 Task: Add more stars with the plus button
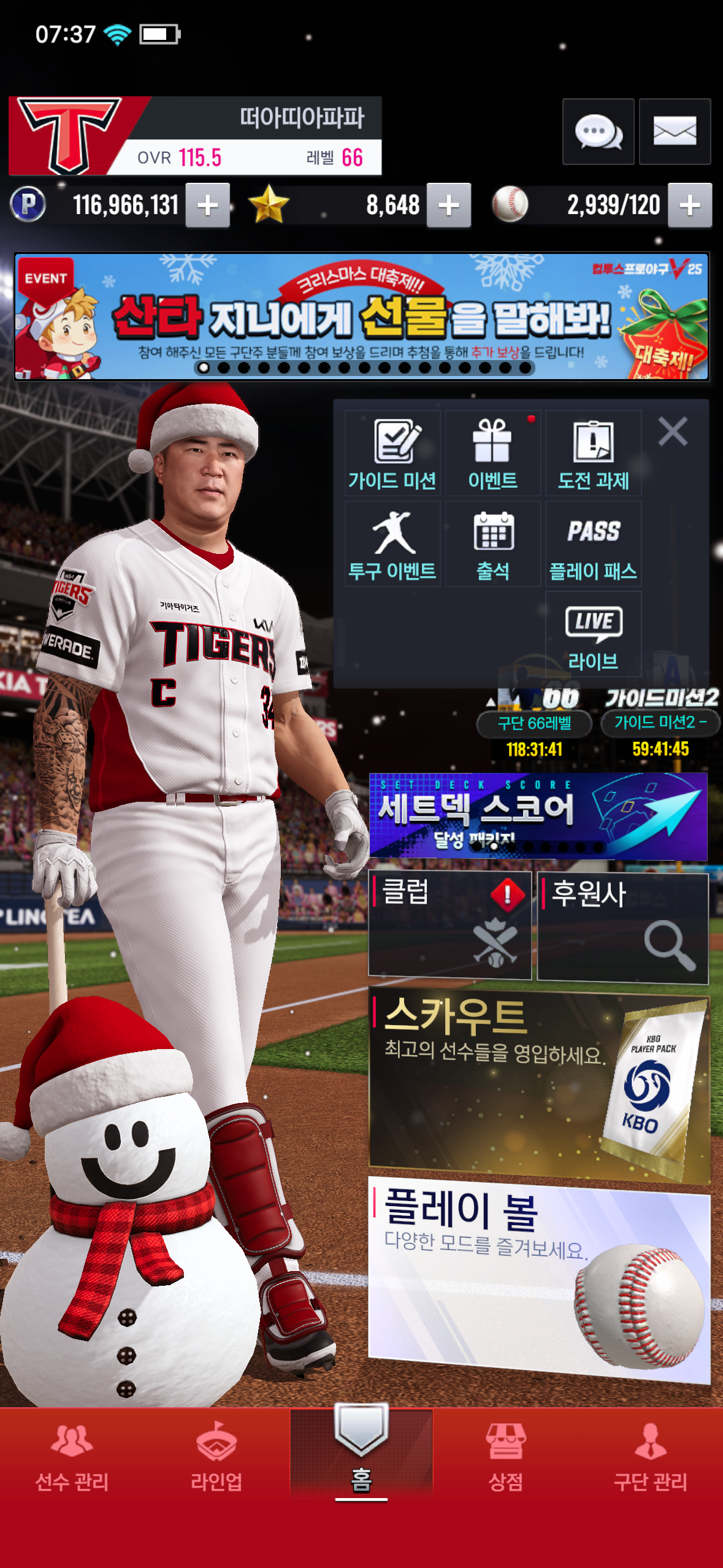point(449,206)
